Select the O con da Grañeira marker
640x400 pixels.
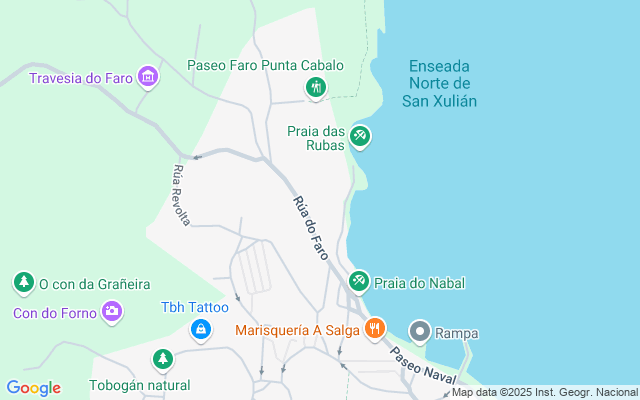pyautogui.click(x=24, y=283)
